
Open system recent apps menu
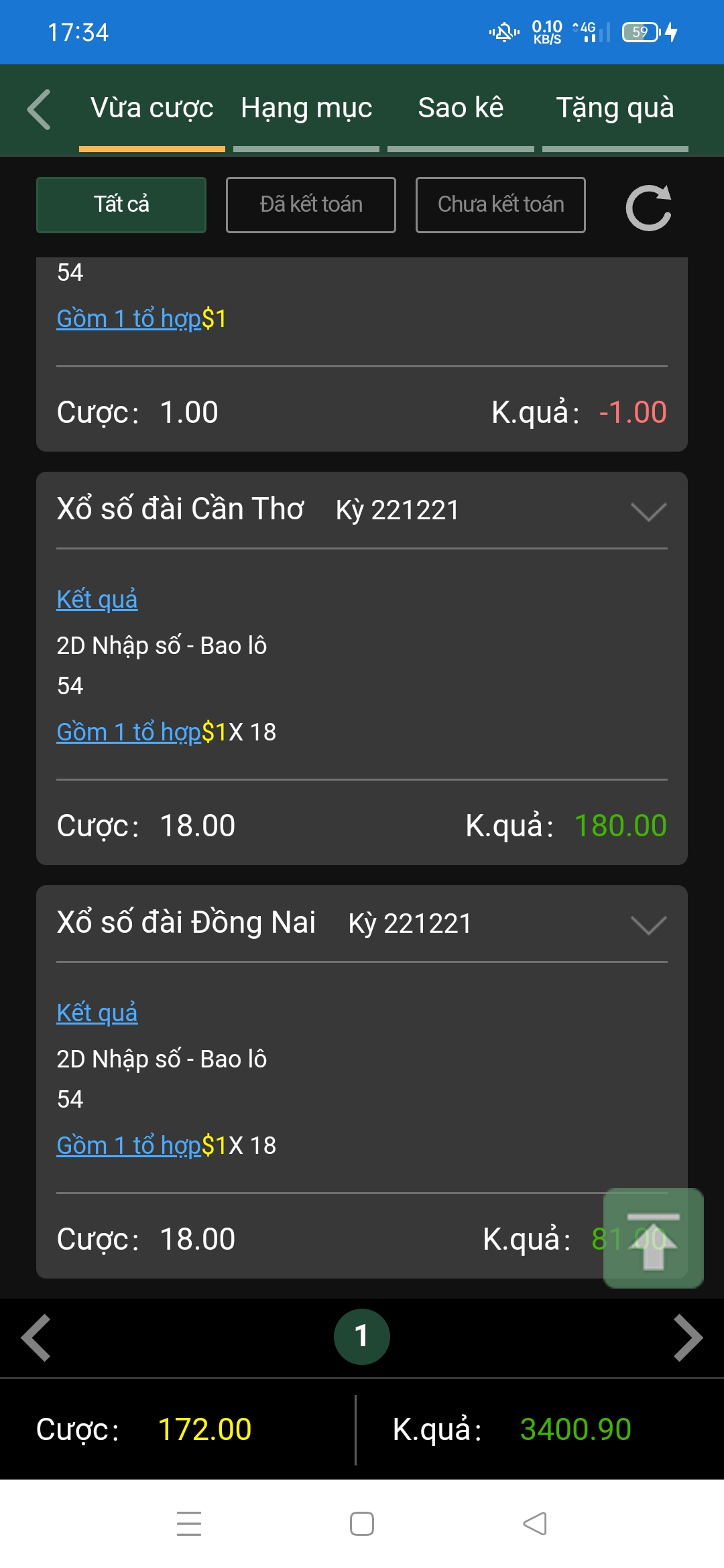(x=189, y=1524)
